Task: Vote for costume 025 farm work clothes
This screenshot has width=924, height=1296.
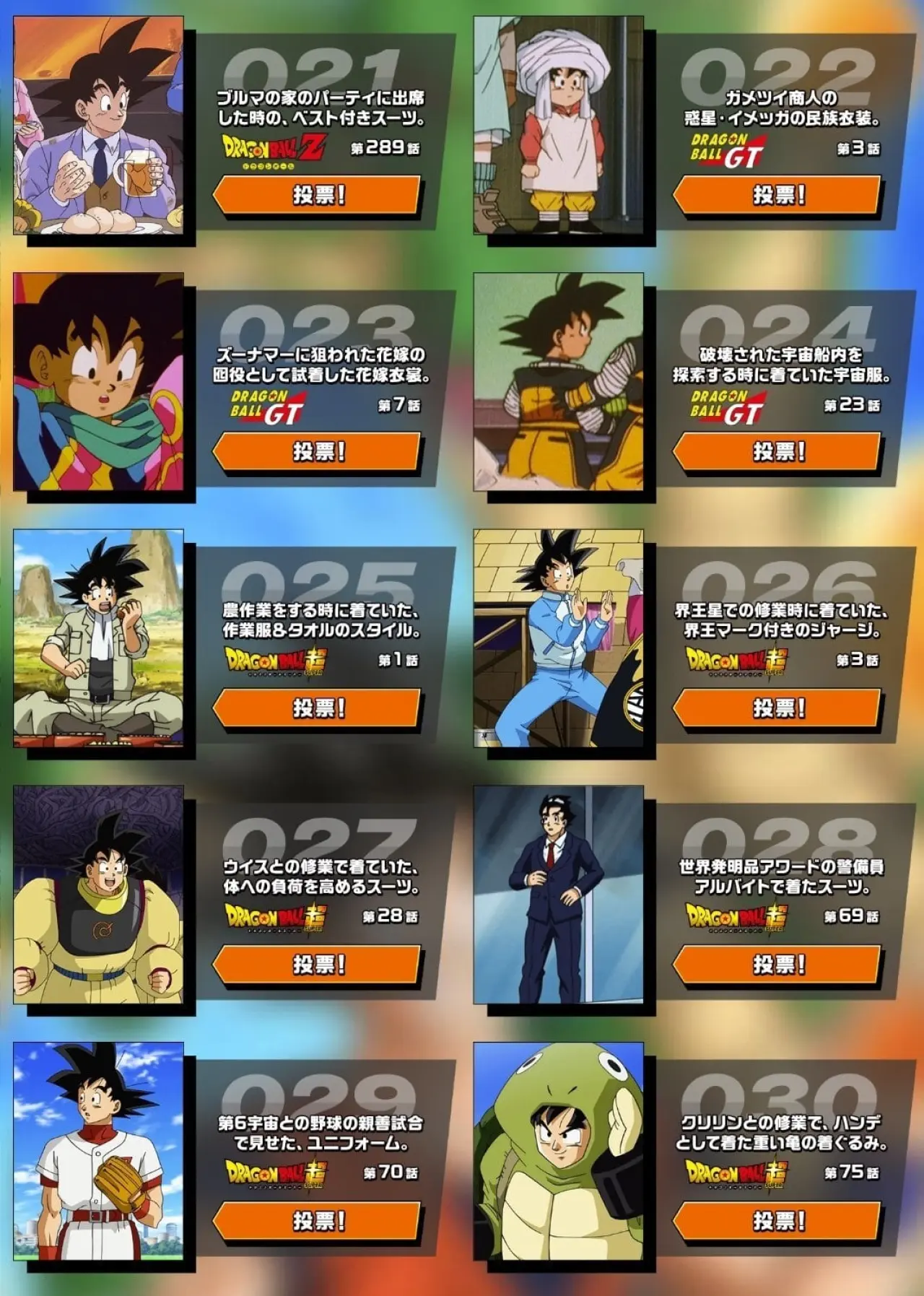Action: pos(318,708)
